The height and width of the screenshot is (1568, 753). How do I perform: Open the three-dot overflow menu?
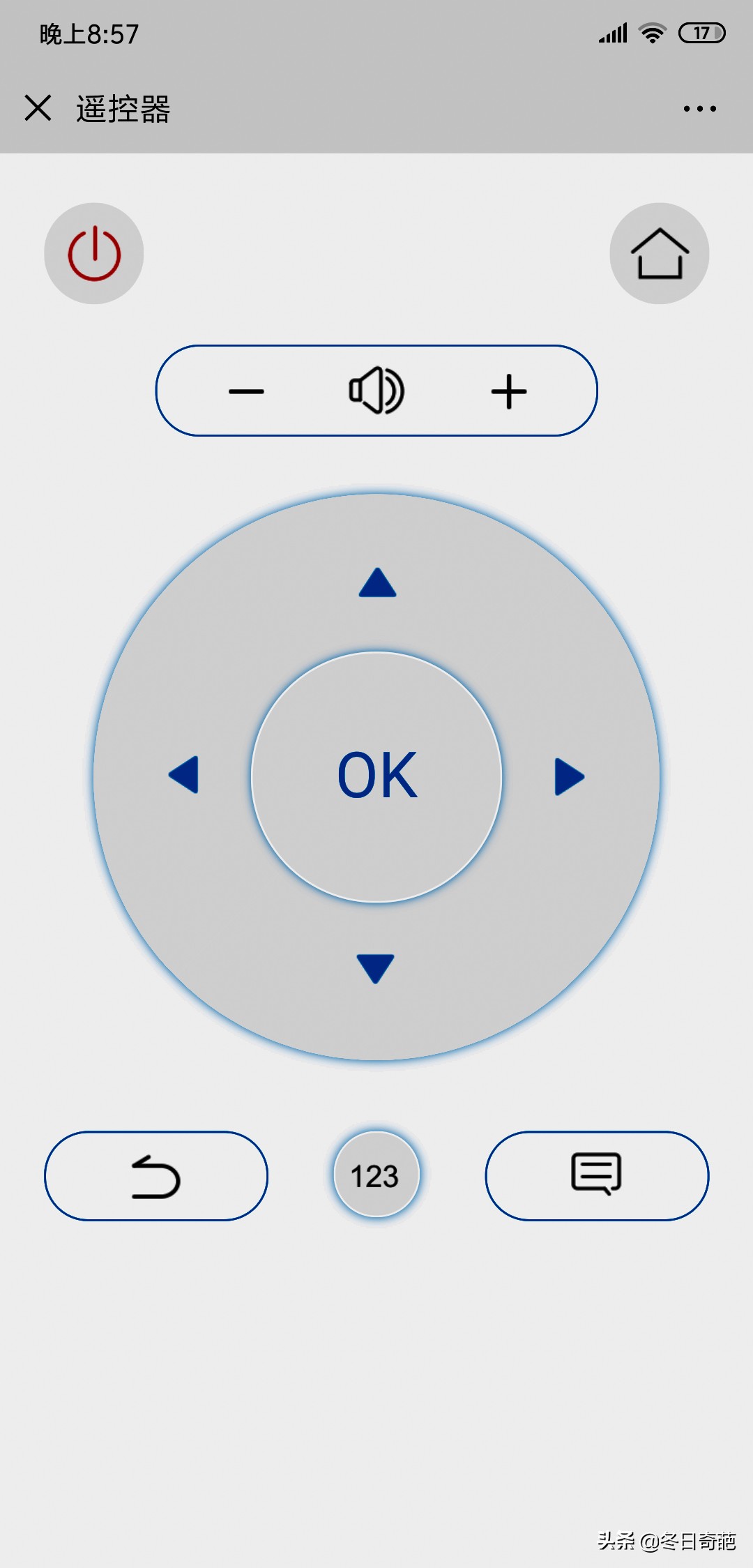point(699,109)
